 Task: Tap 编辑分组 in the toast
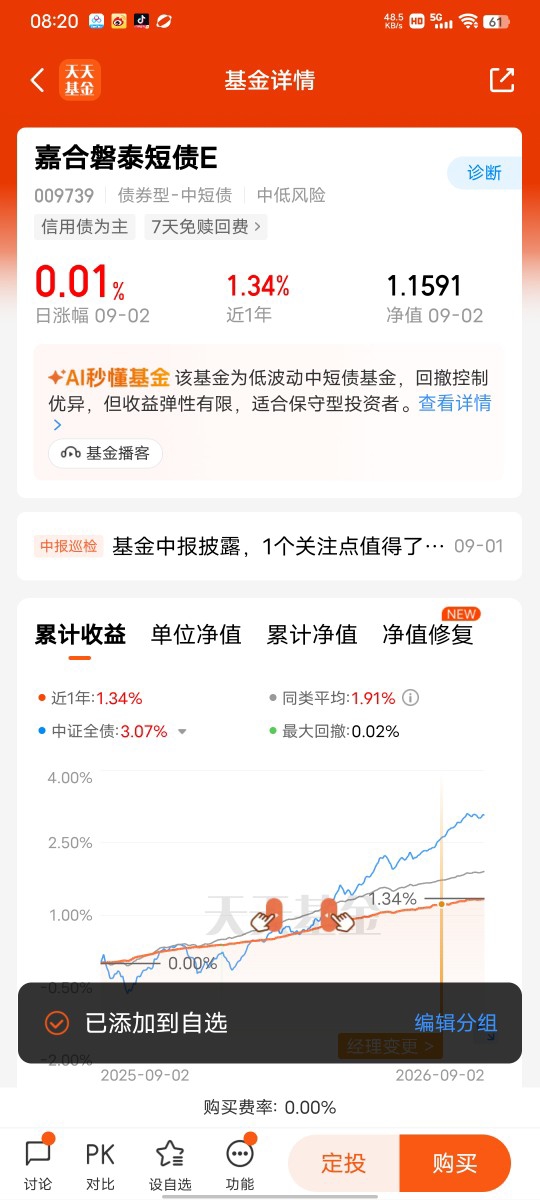[456, 1022]
